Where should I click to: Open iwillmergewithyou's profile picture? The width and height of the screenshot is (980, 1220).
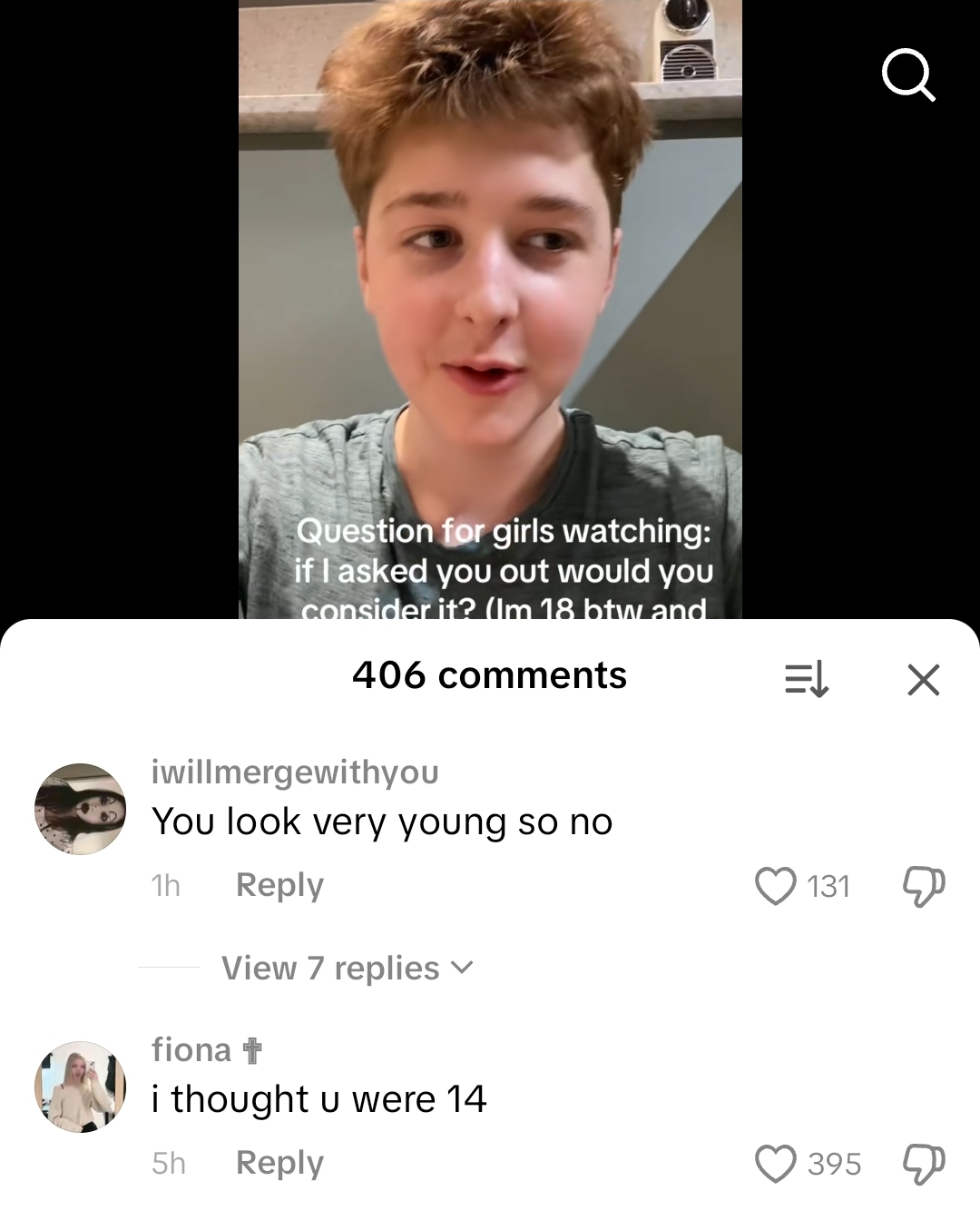(x=80, y=809)
